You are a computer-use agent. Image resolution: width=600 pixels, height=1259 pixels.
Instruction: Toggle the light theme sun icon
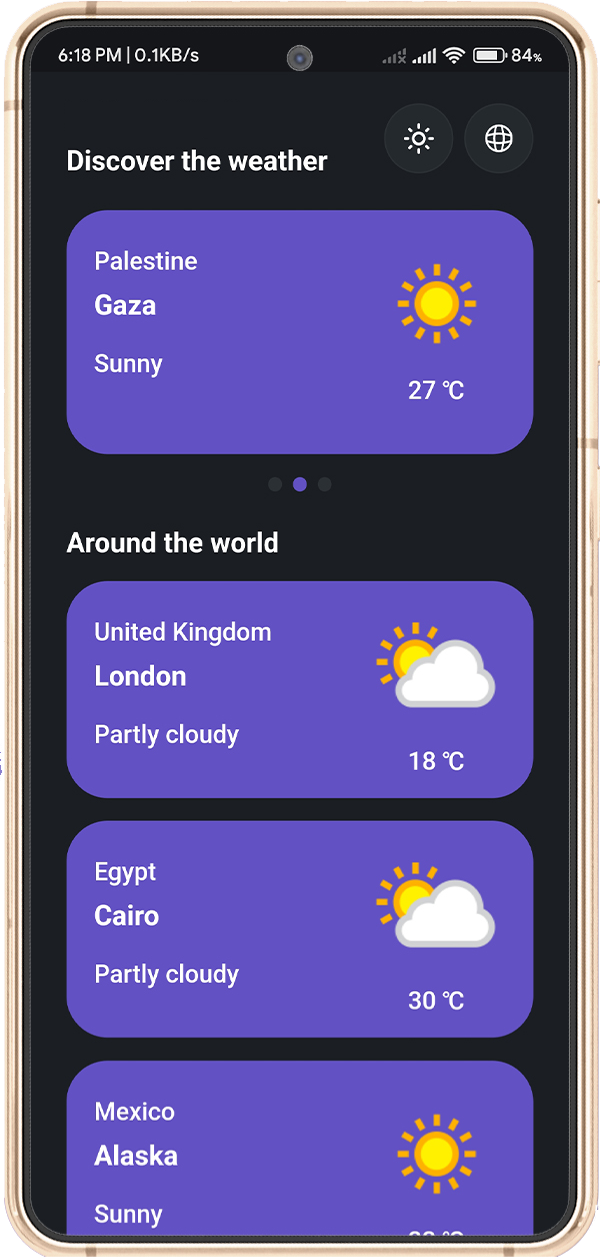click(x=418, y=138)
